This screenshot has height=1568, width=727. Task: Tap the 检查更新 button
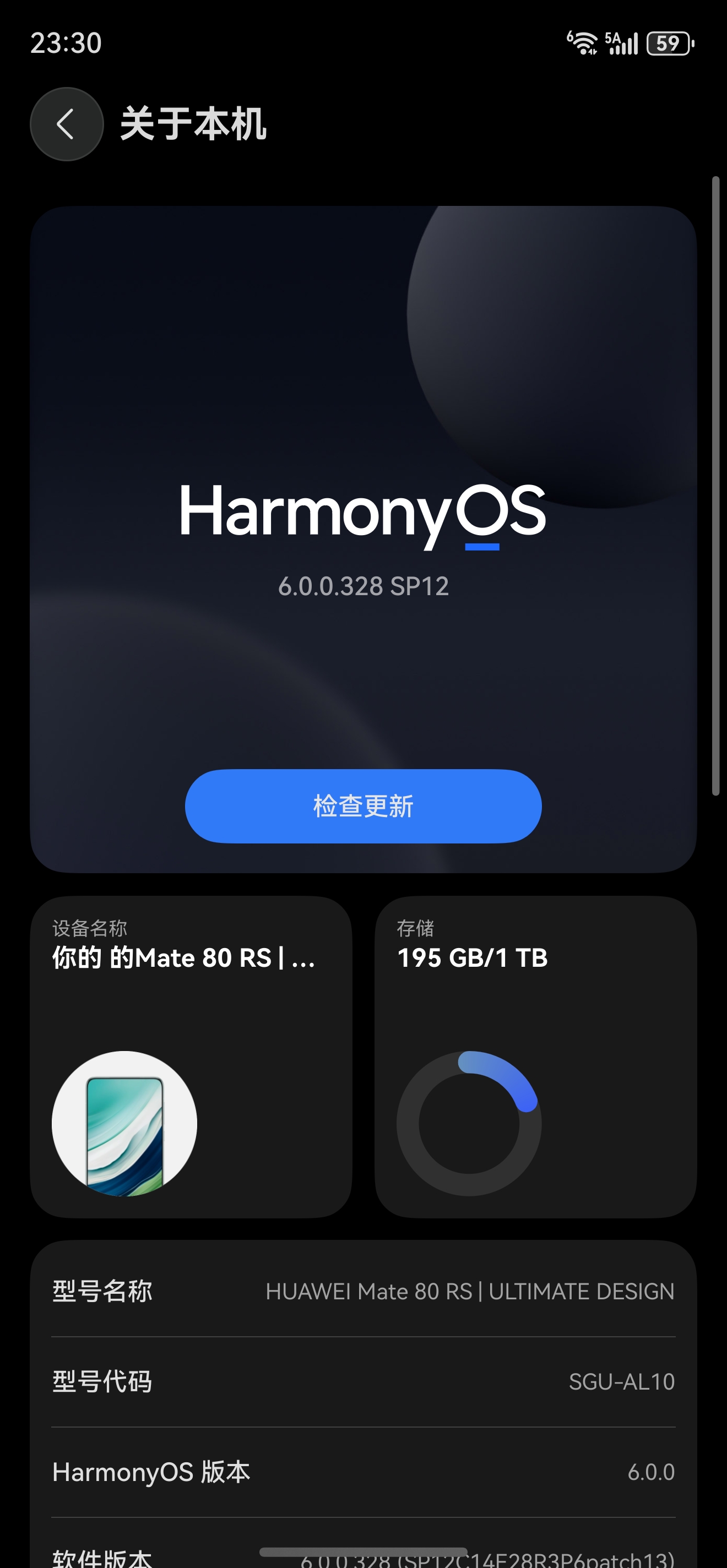click(362, 806)
